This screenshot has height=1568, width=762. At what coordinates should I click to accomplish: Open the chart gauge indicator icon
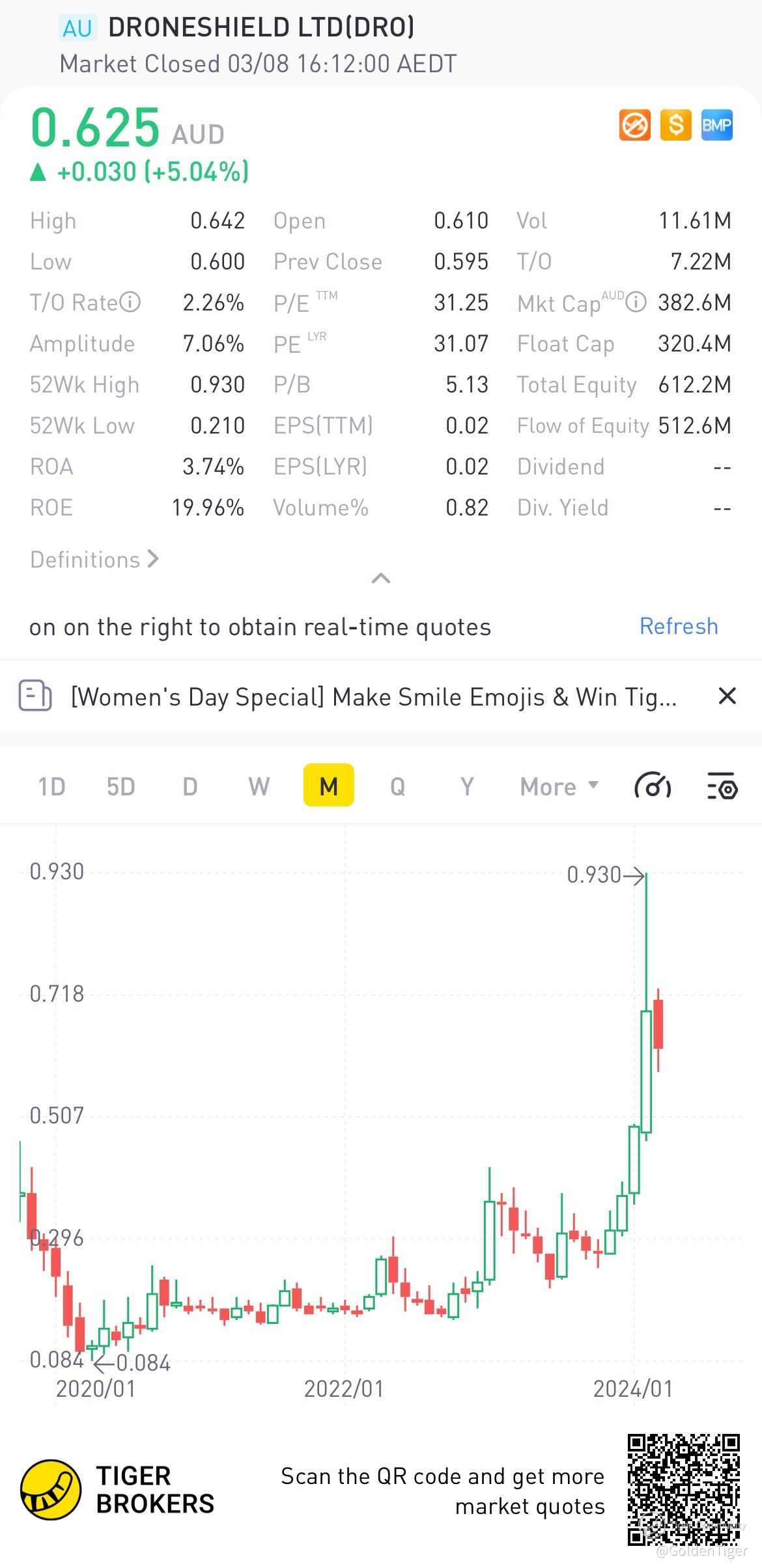(653, 786)
